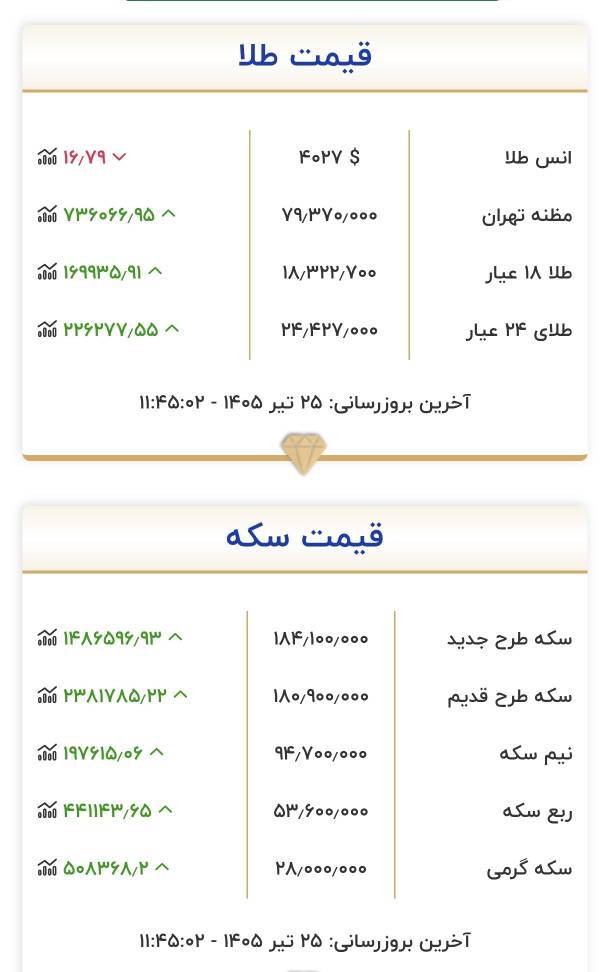Open the chart icon for انس طلا

(47, 157)
